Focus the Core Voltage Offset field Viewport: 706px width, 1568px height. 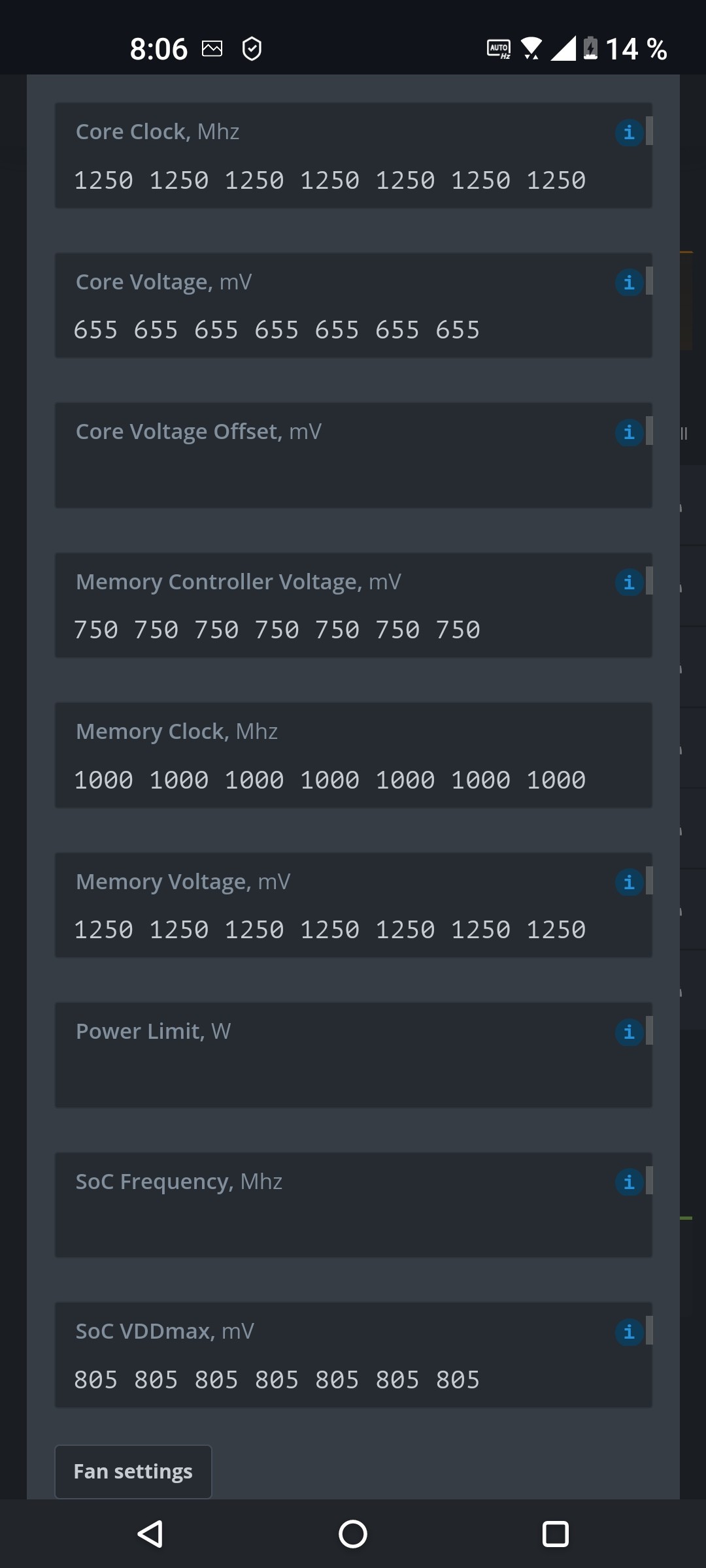[x=353, y=455]
